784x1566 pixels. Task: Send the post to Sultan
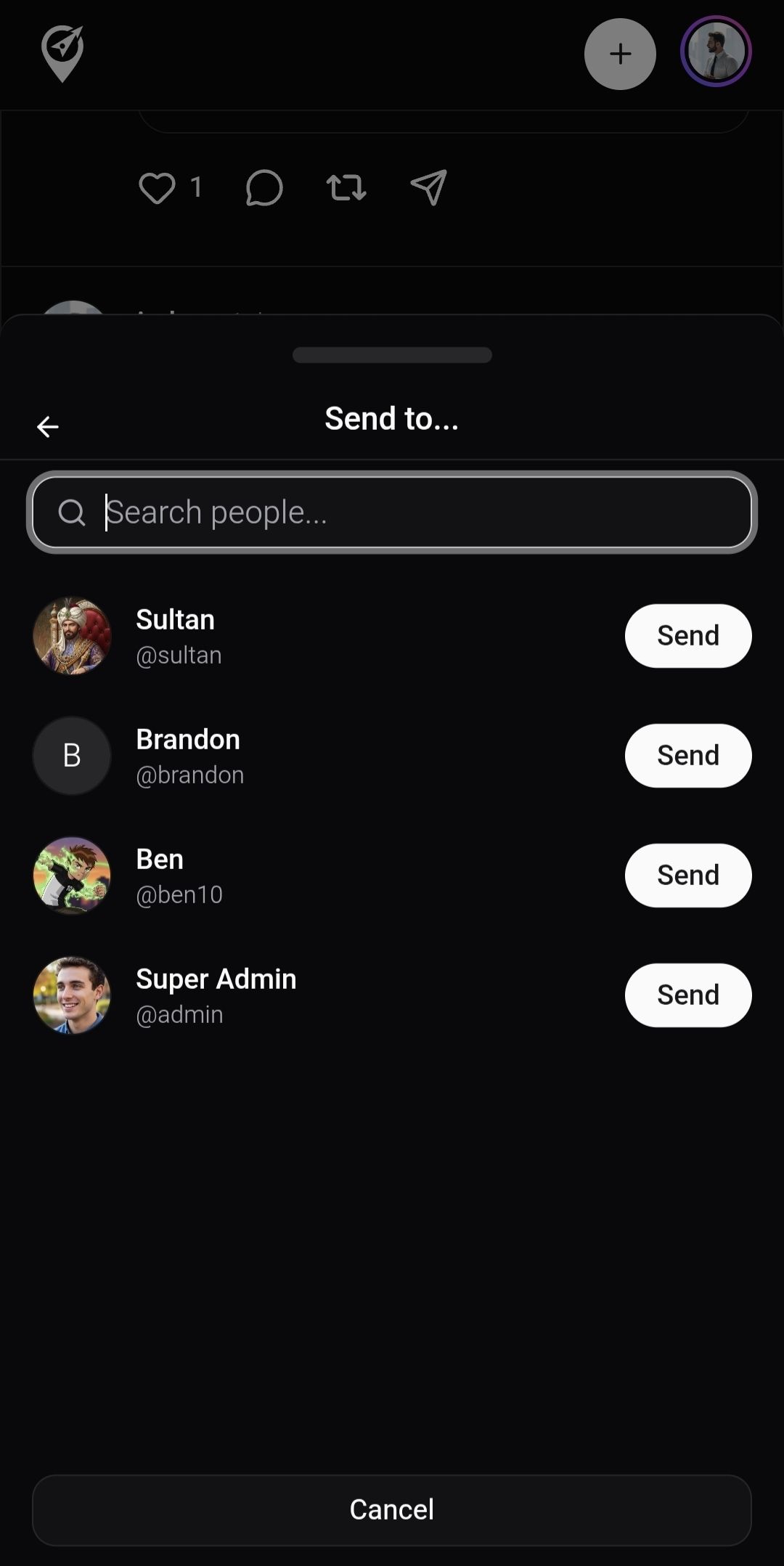687,635
